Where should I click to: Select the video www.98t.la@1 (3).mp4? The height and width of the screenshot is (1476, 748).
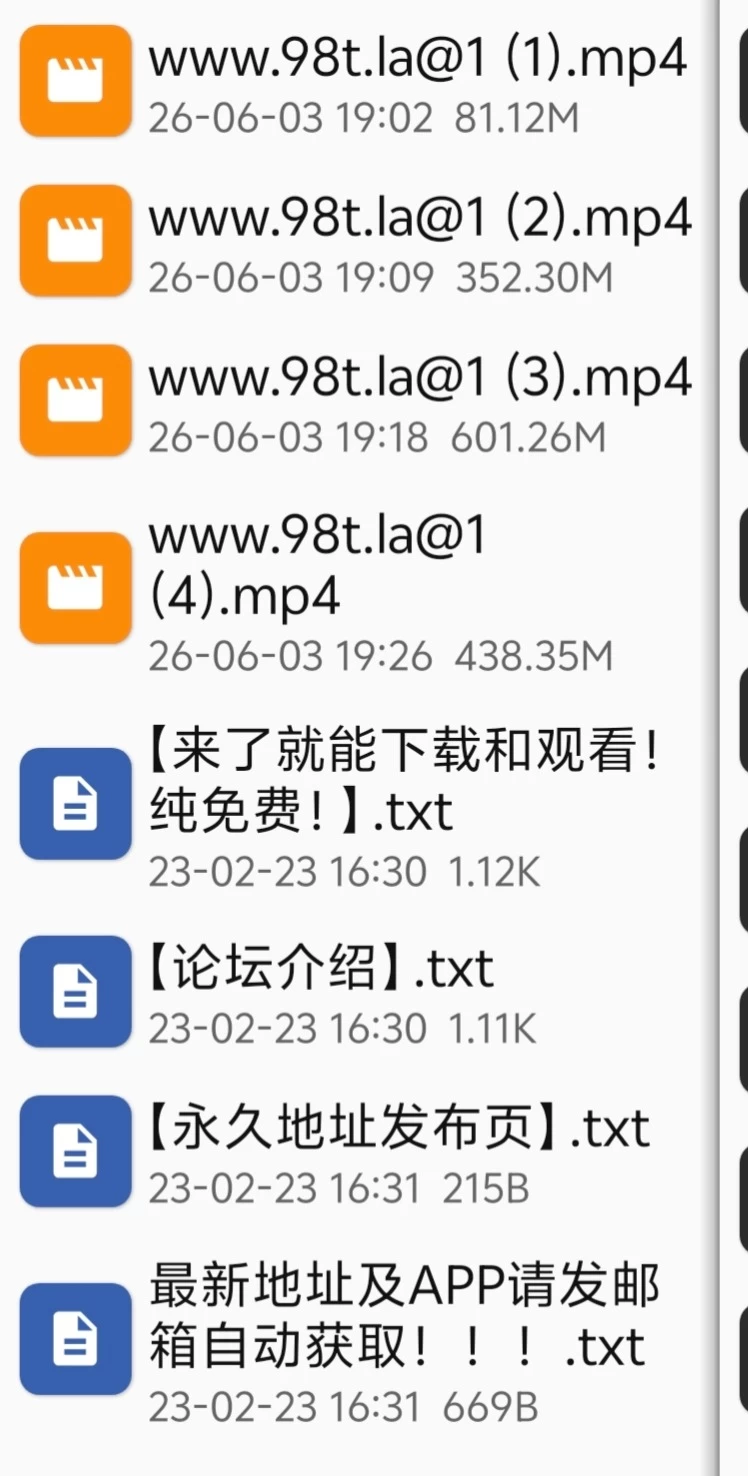[360, 401]
